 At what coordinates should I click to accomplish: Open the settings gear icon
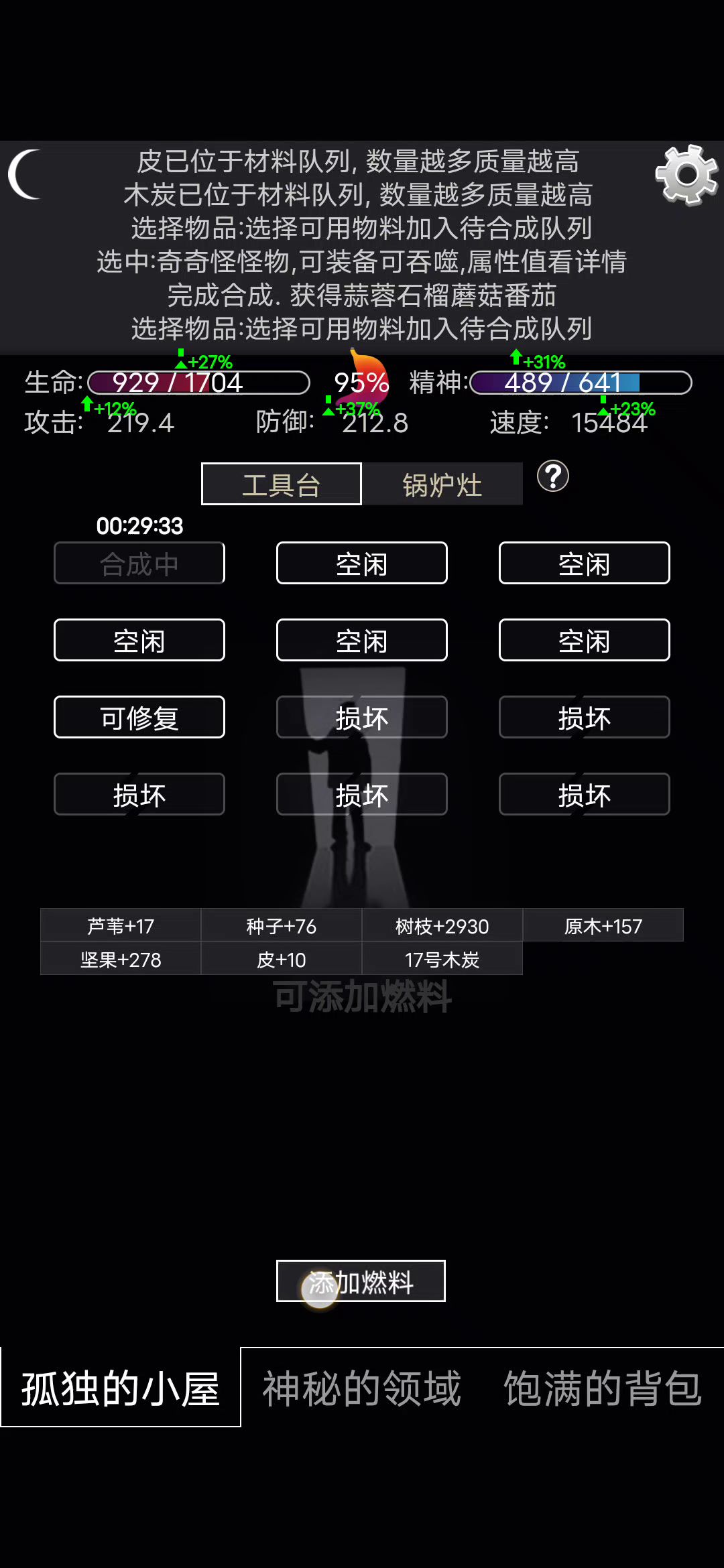coord(686,175)
